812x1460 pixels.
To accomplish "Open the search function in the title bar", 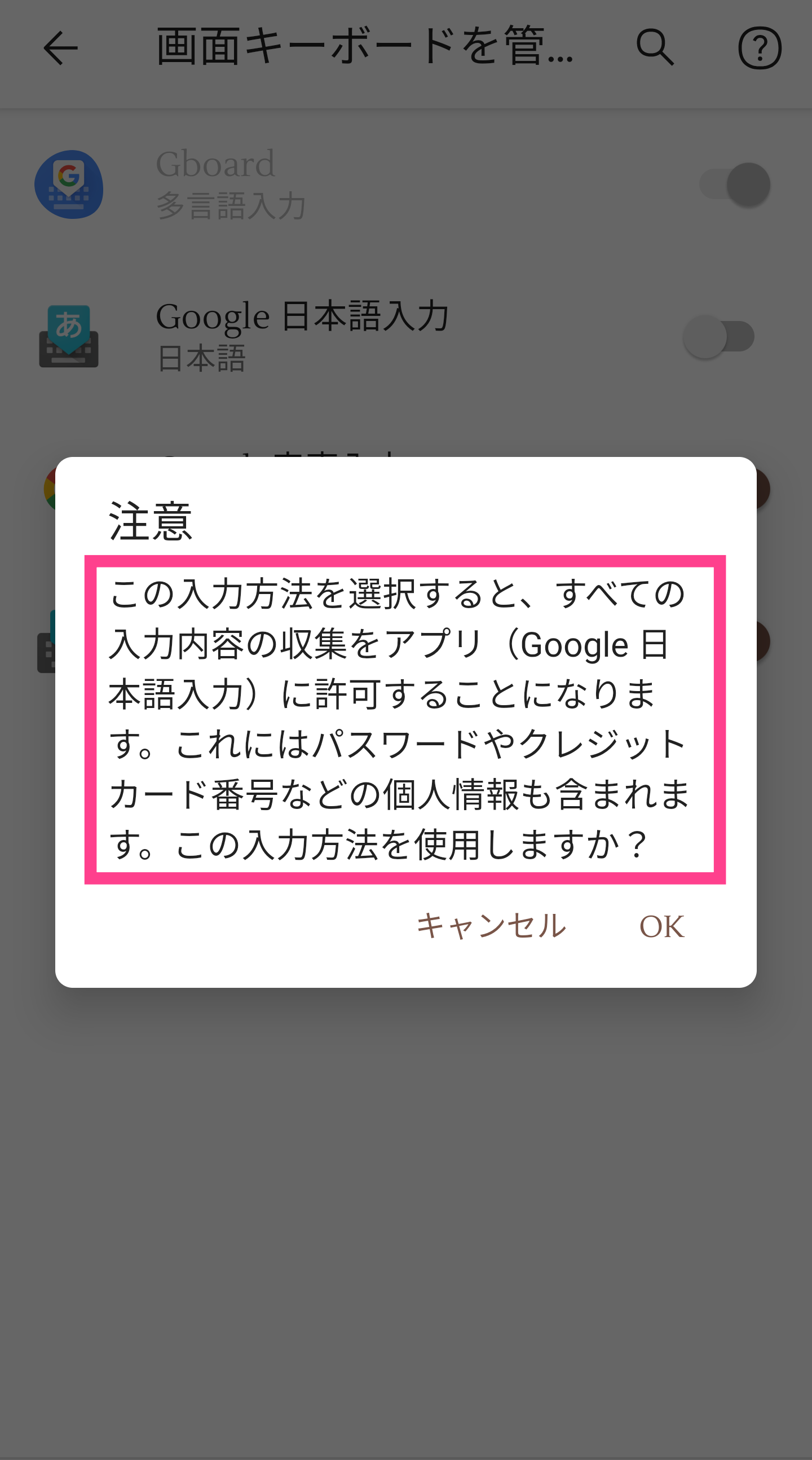I will click(x=655, y=48).
